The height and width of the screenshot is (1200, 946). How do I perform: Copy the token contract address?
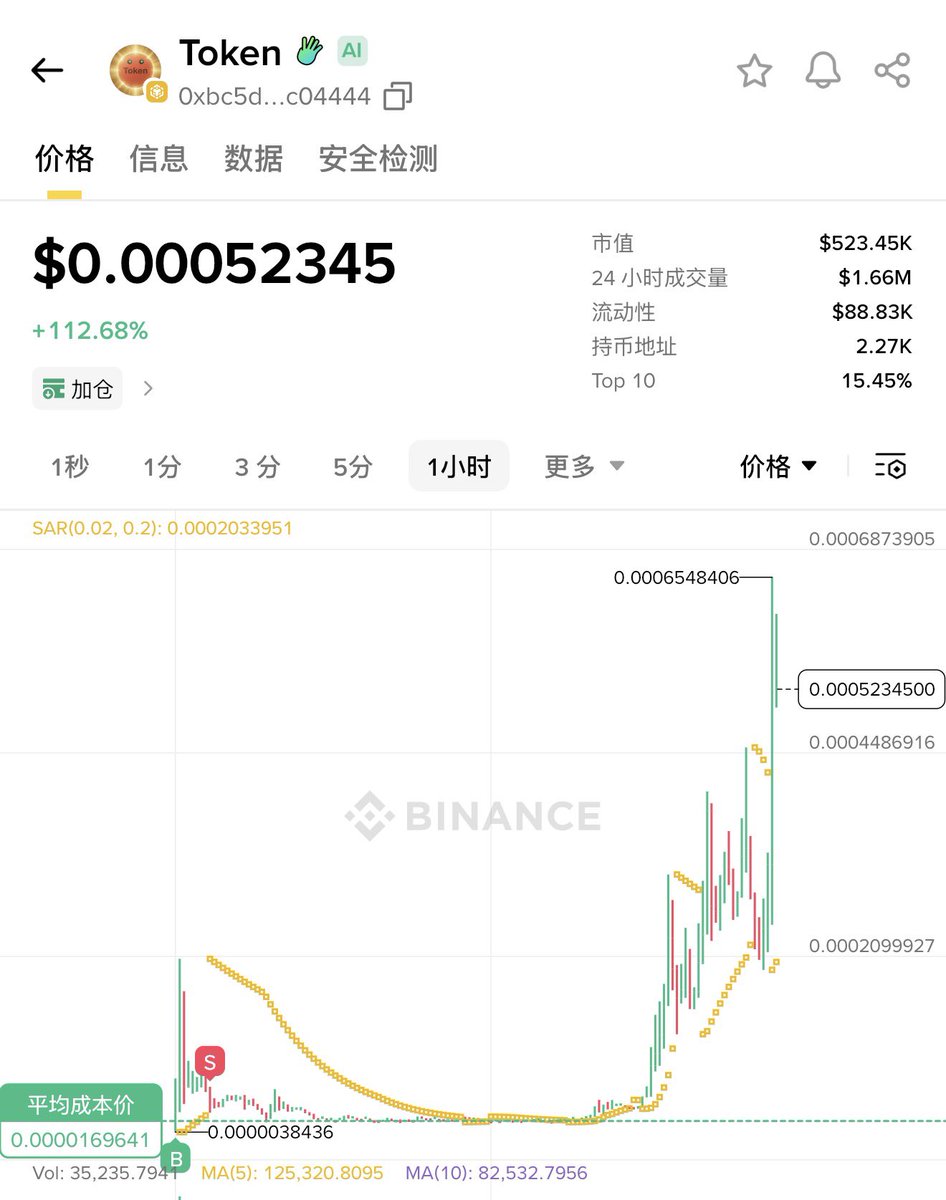pyautogui.click(x=397, y=97)
